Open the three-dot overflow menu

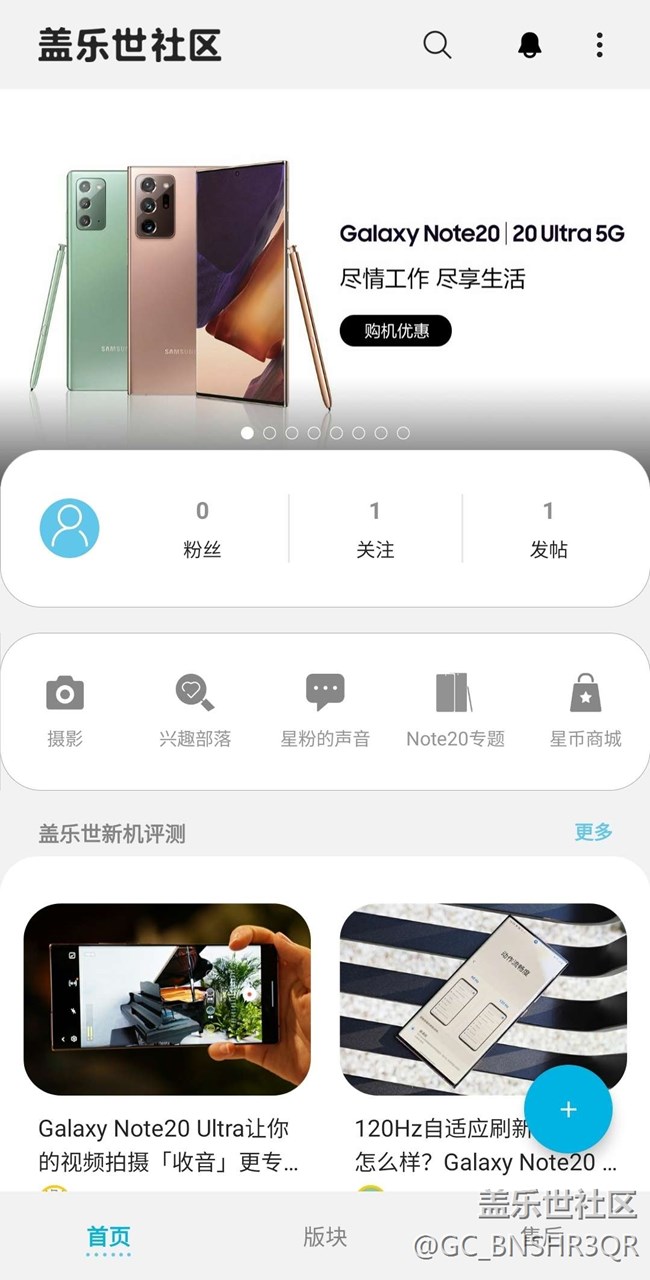click(599, 45)
